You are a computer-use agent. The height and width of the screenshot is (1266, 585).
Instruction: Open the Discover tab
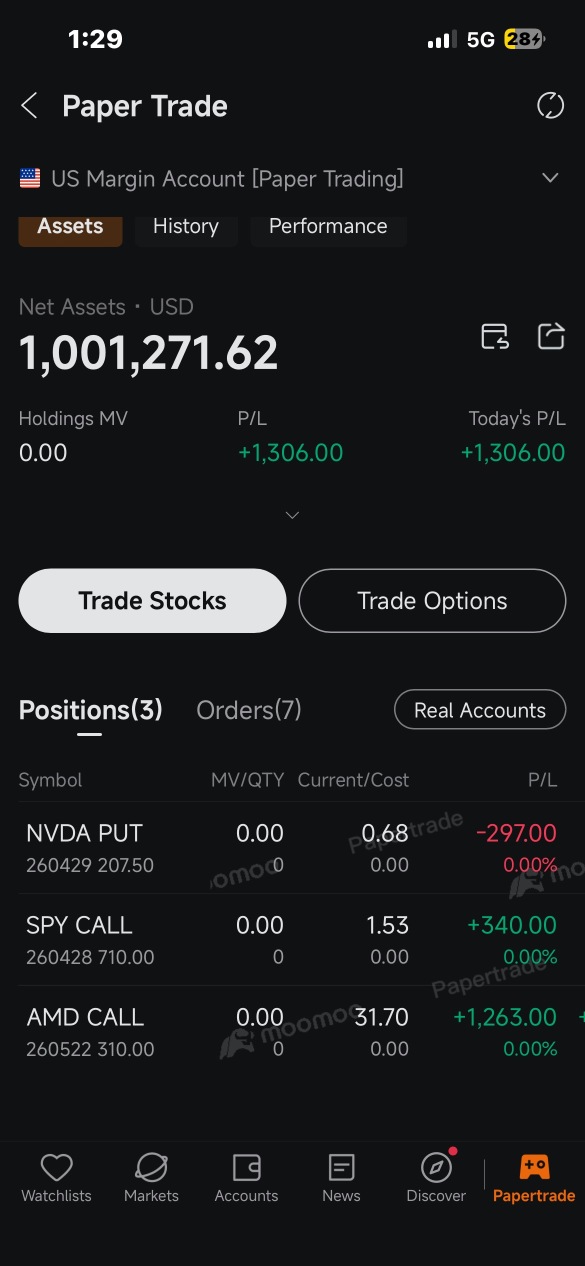point(436,1178)
